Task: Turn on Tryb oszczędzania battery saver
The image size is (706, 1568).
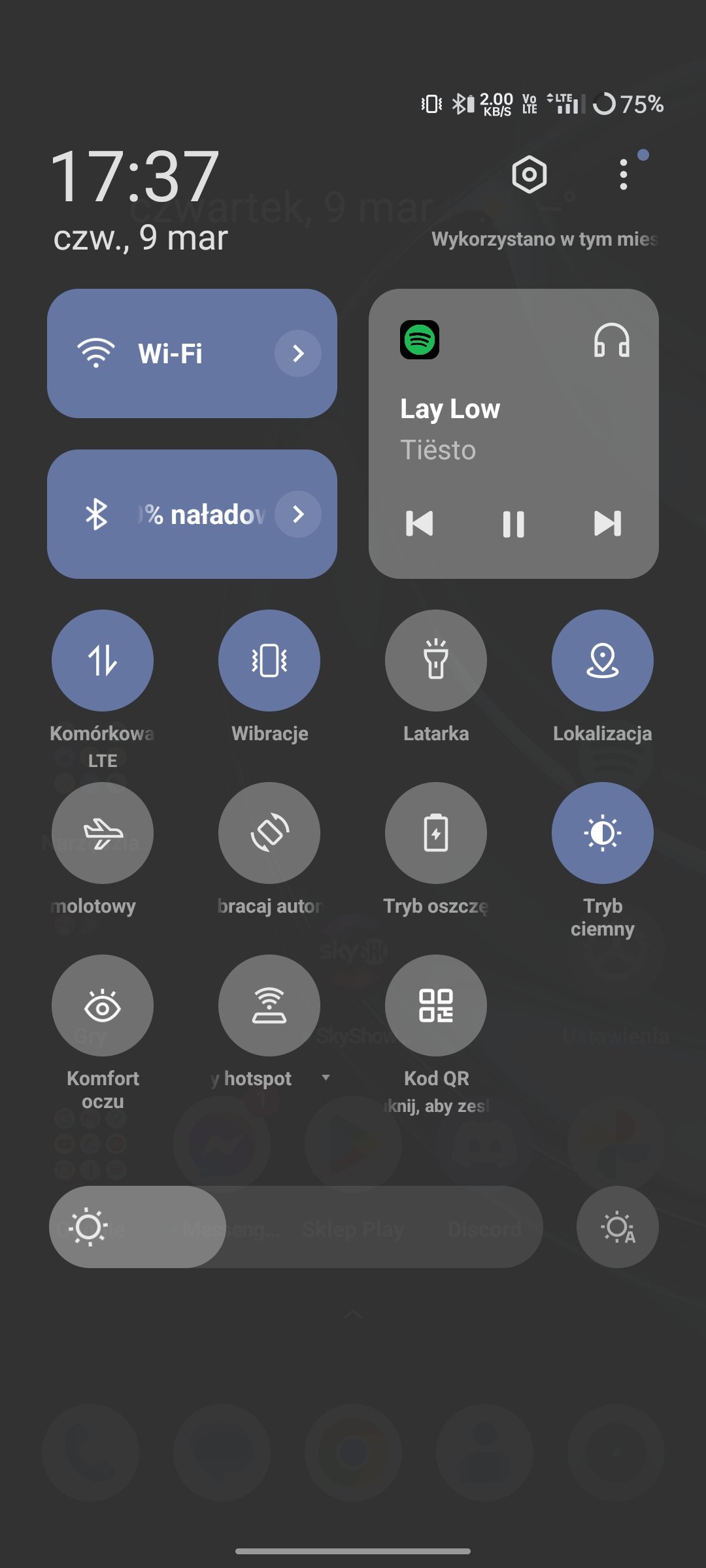Action: (x=436, y=833)
